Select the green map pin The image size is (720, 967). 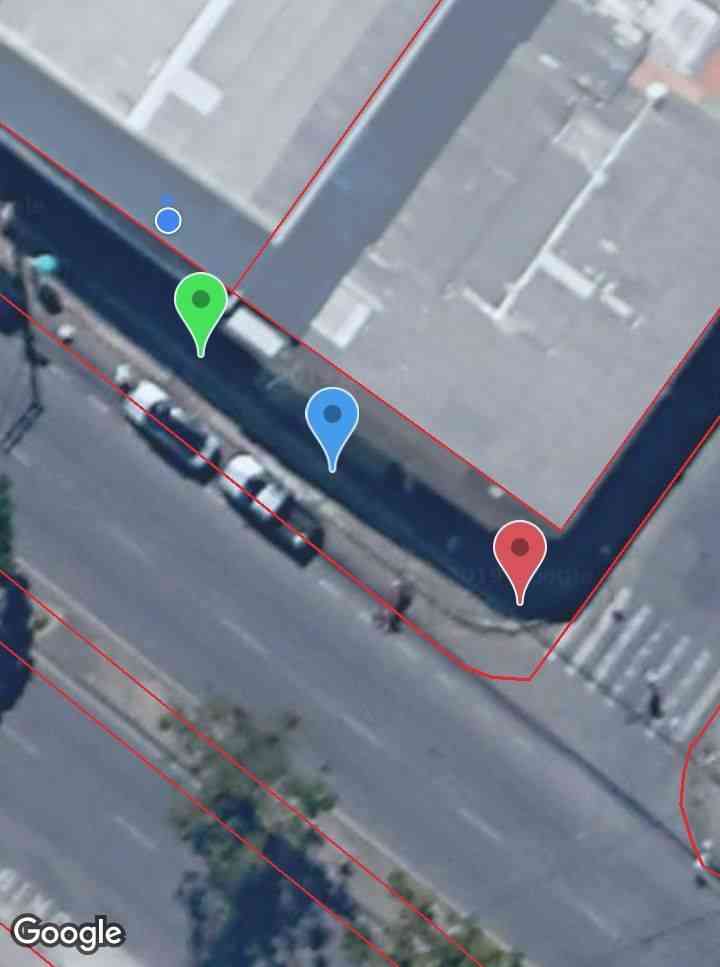pos(201,304)
